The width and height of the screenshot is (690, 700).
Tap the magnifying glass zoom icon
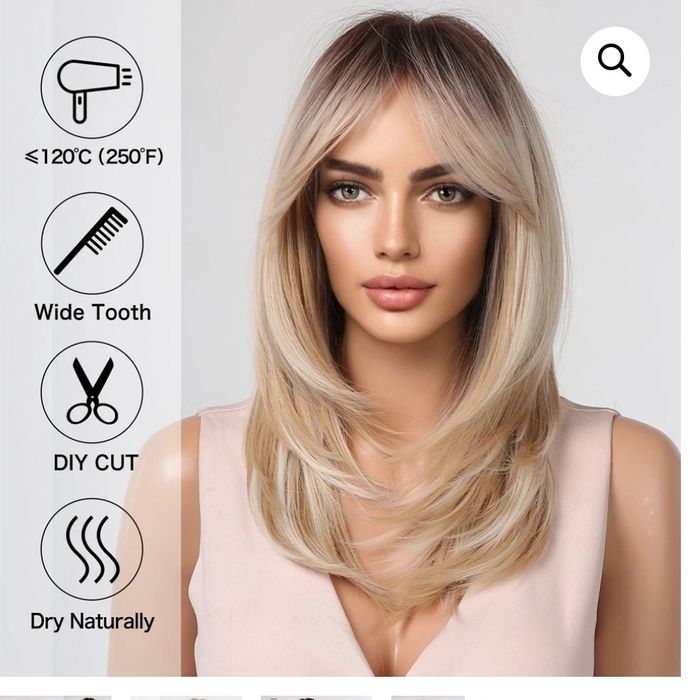[615, 61]
